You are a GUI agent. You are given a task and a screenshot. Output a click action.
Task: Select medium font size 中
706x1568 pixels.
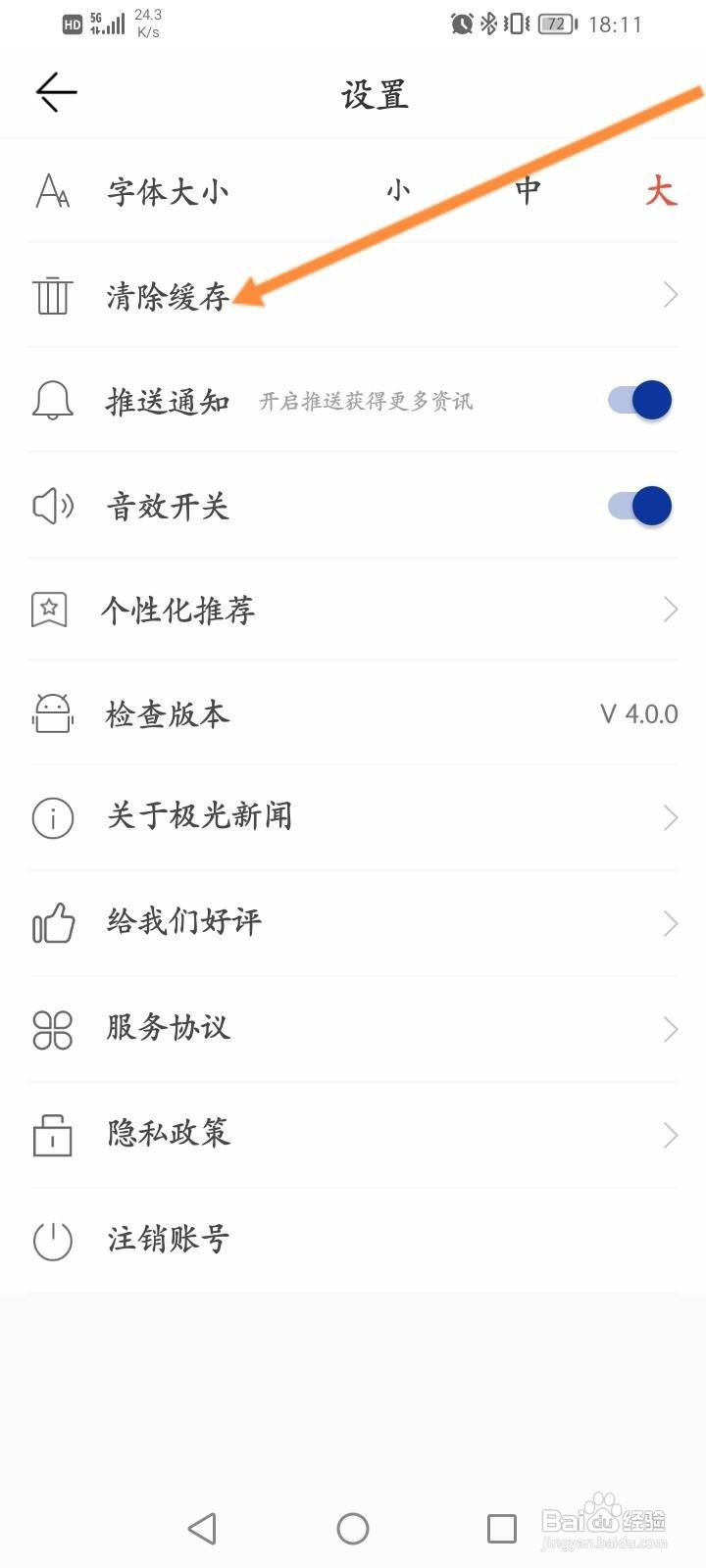tap(528, 190)
